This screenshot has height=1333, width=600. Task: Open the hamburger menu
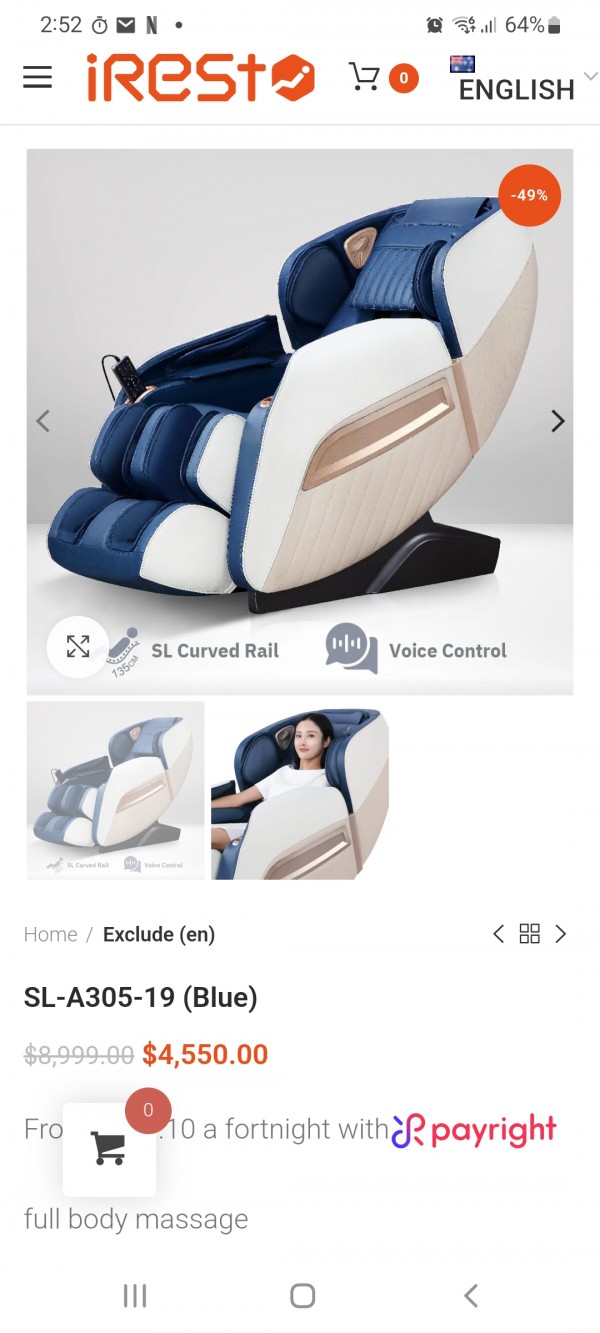(37, 77)
